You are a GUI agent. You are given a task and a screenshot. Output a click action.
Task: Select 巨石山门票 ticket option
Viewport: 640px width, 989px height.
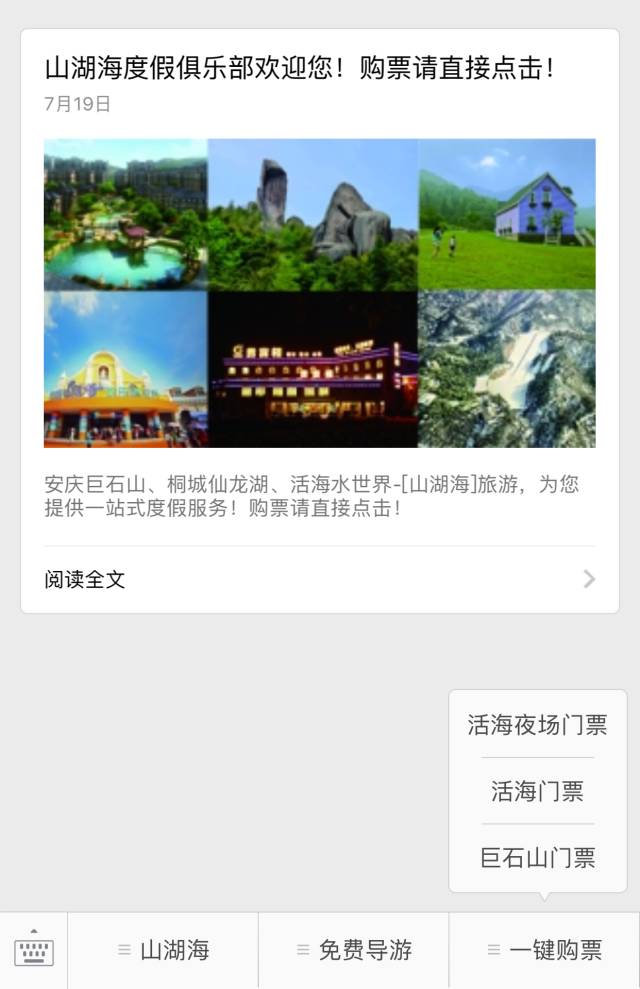[x=537, y=858]
